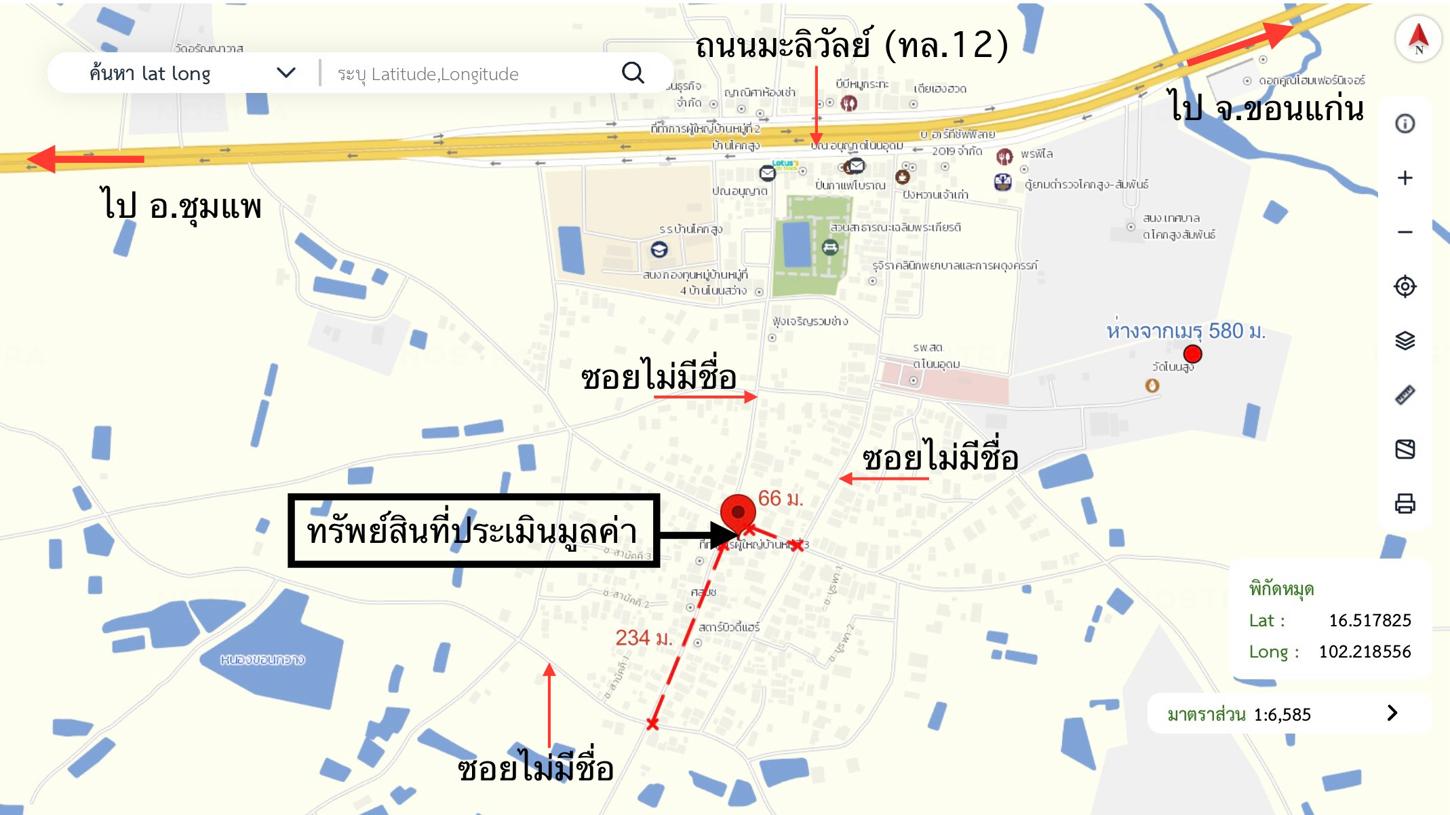Select the ruler distance measuring tool

[1405, 395]
